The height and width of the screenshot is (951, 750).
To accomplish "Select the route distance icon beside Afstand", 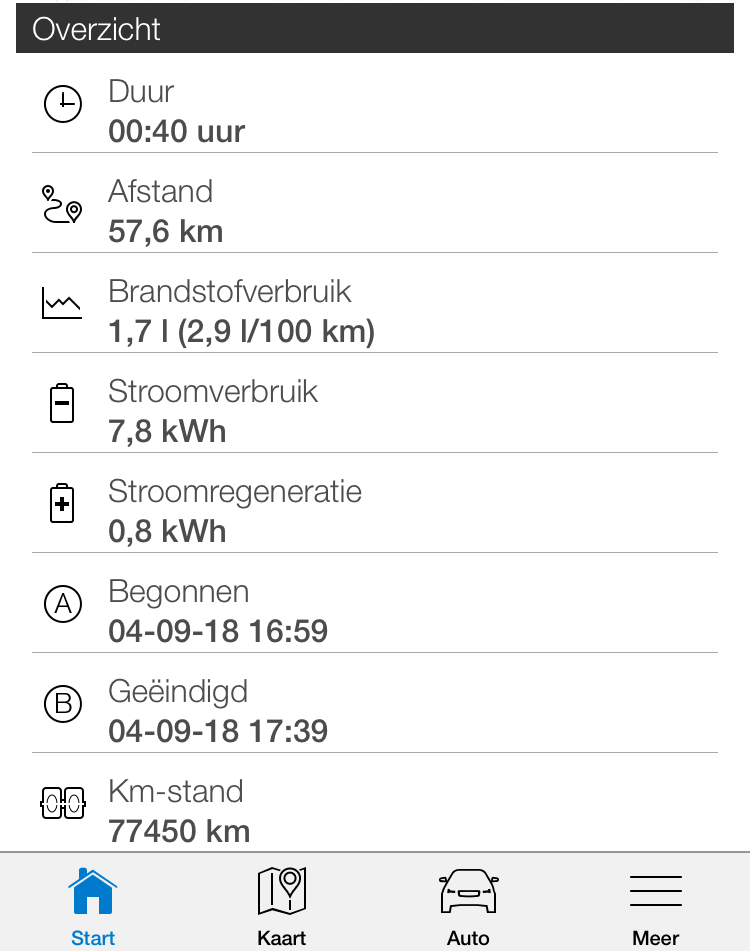I will [63, 204].
